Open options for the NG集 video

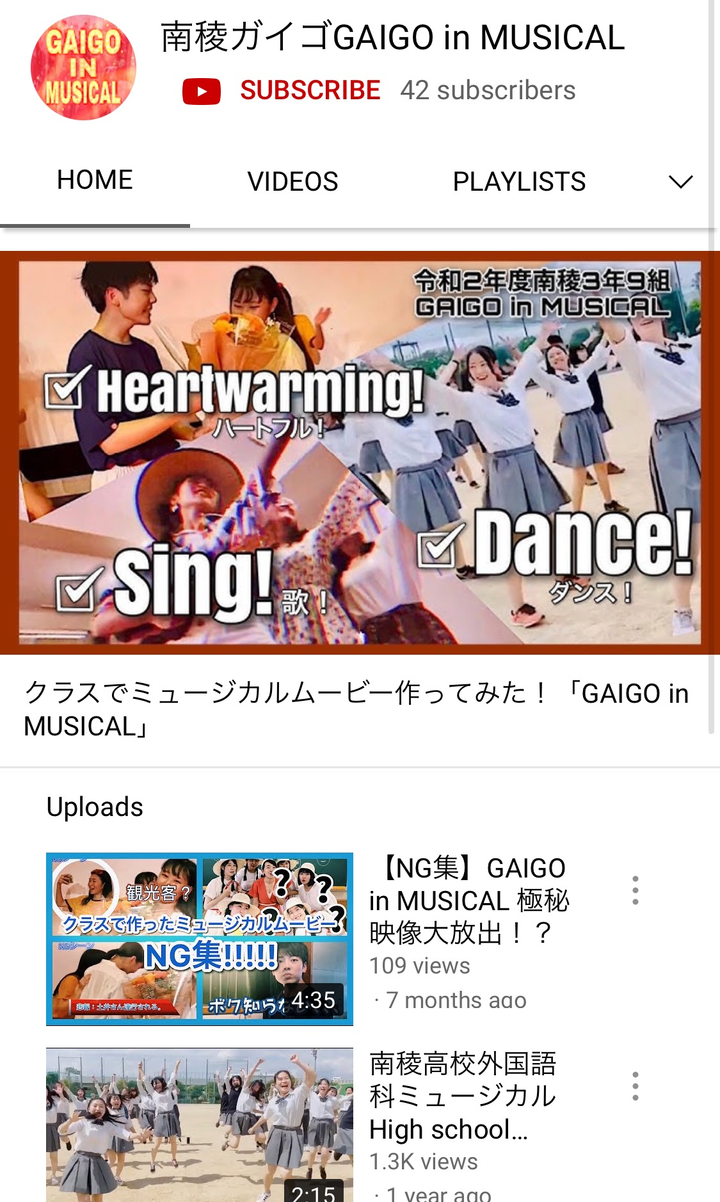click(x=635, y=890)
